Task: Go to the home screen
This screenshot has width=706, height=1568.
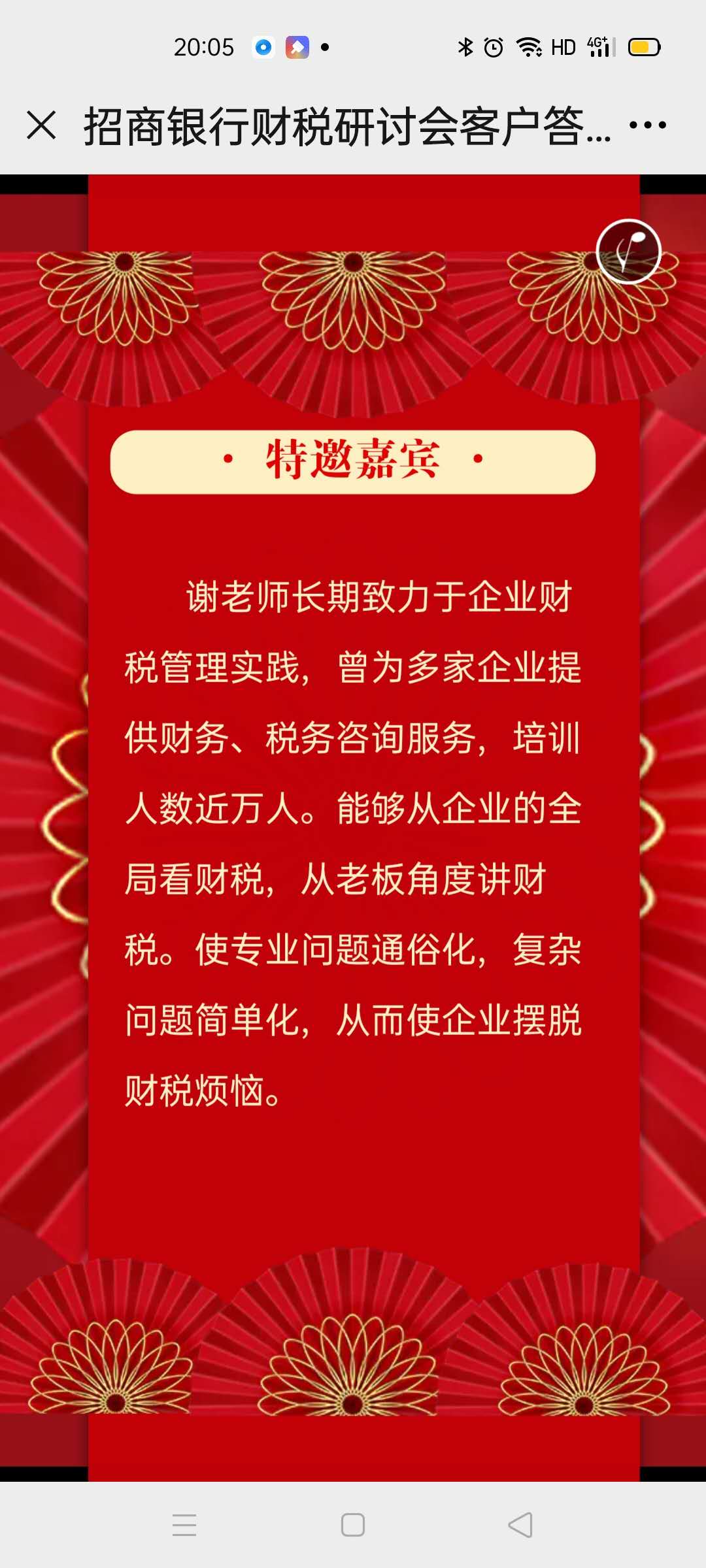Action: 353,1525
